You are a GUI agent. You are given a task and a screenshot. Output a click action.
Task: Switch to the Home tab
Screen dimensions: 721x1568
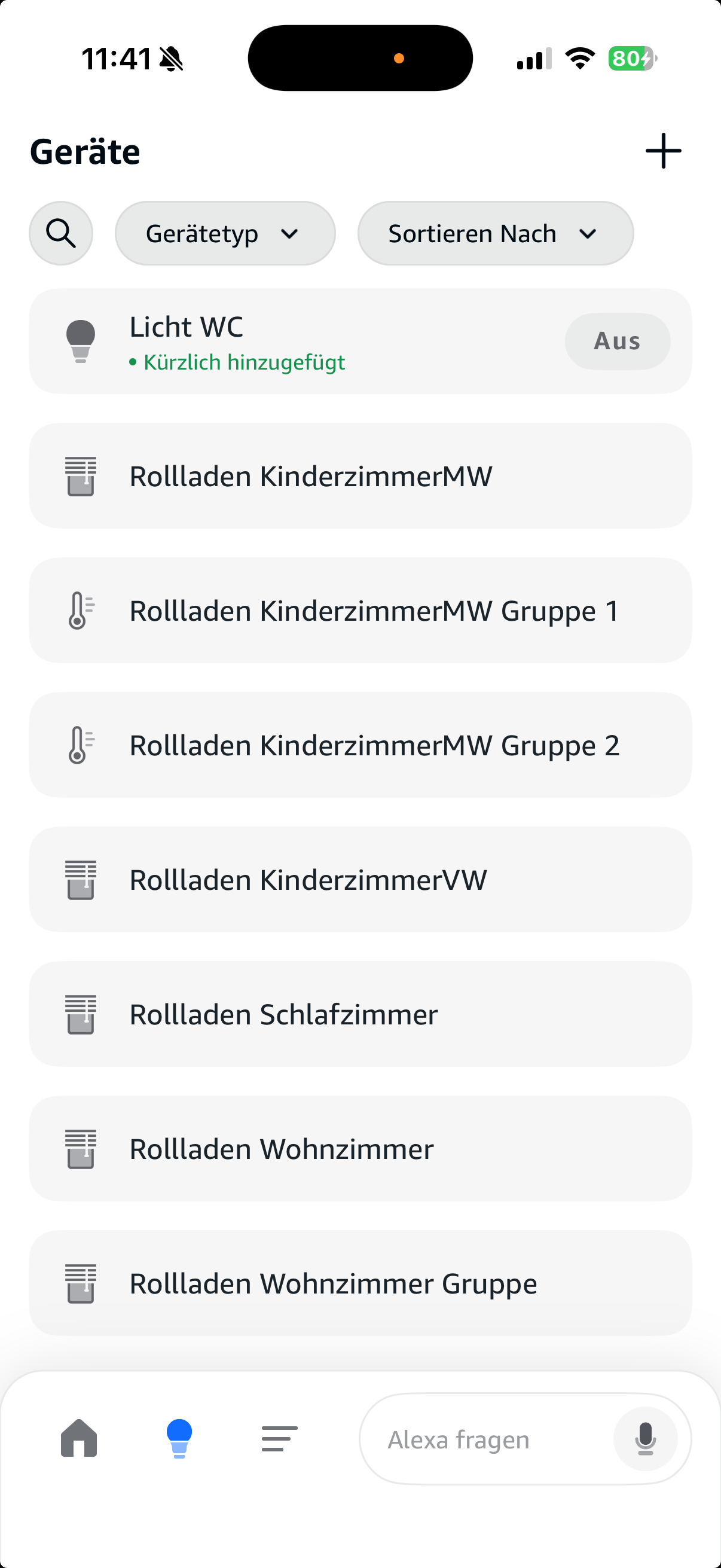coord(79,1438)
